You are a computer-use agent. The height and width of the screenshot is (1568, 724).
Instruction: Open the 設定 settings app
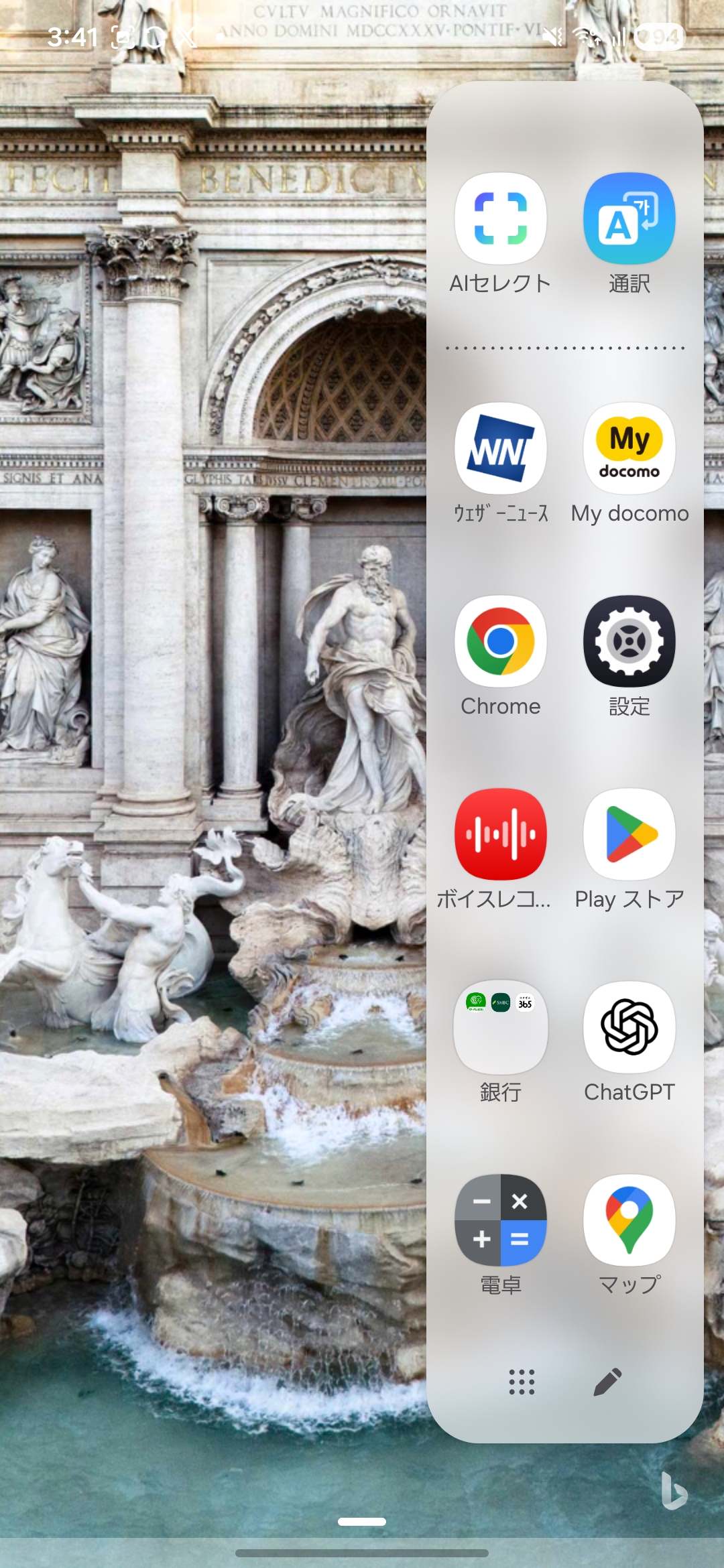pos(629,641)
